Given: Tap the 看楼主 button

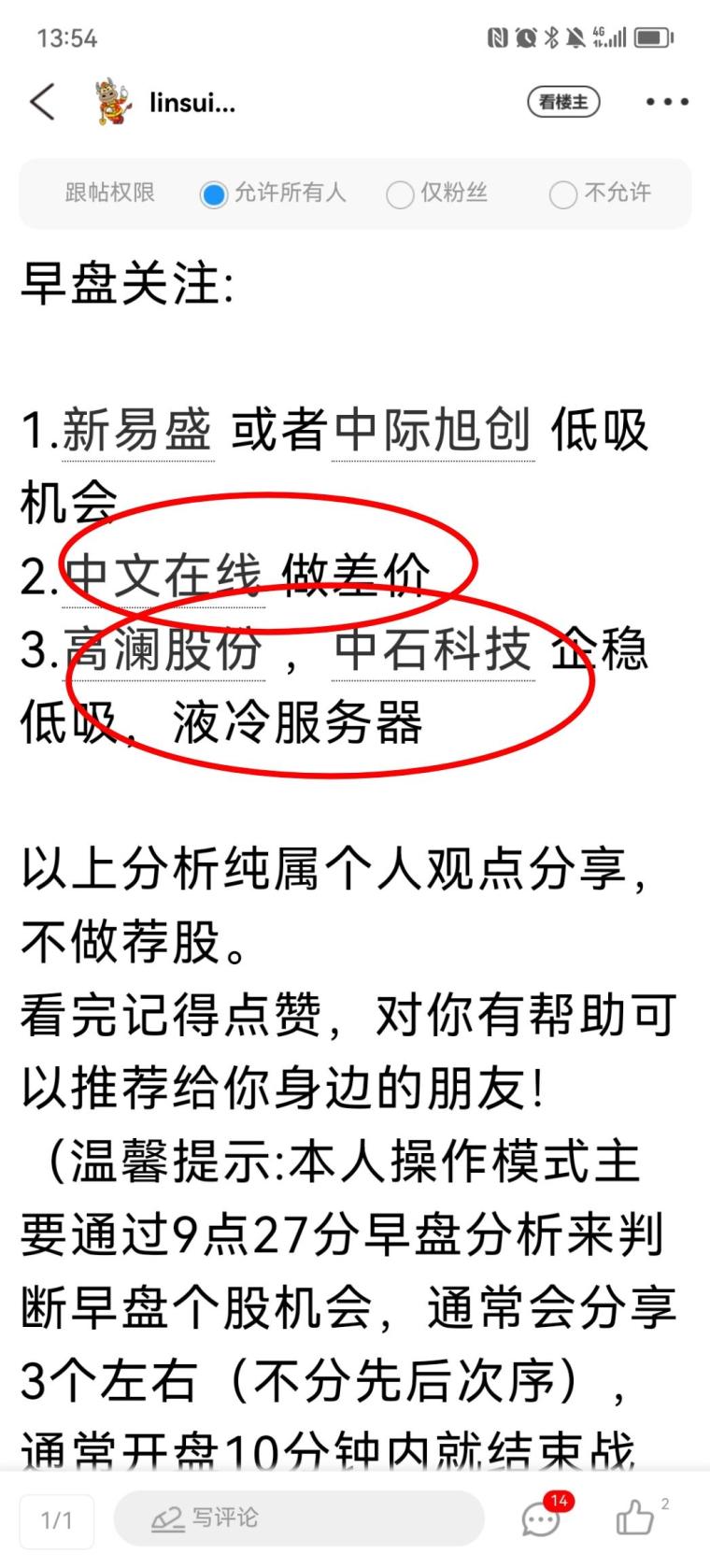Looking at the screenshot, I should (x=563, y=102).
